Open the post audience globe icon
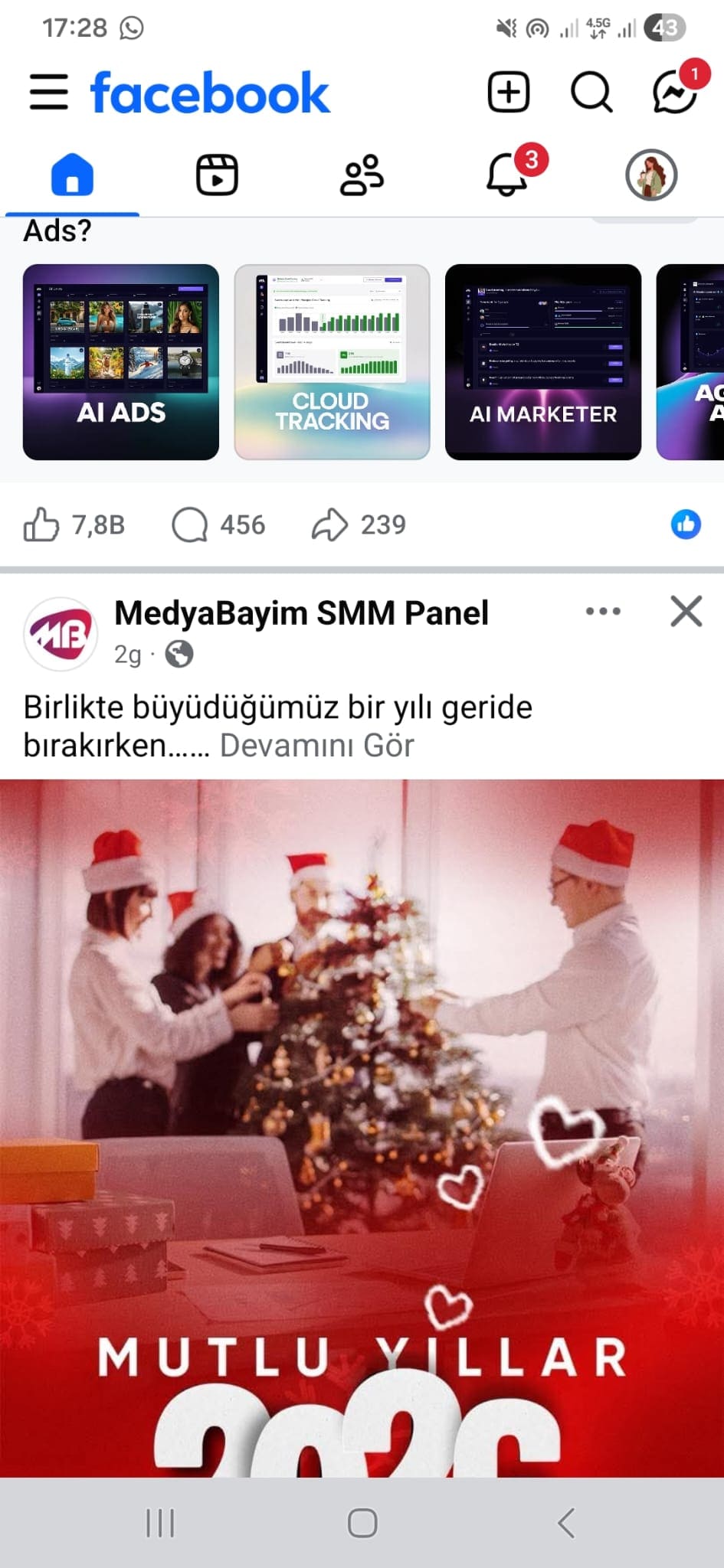This screenshot has width=724, height=1568. (178, 654)
